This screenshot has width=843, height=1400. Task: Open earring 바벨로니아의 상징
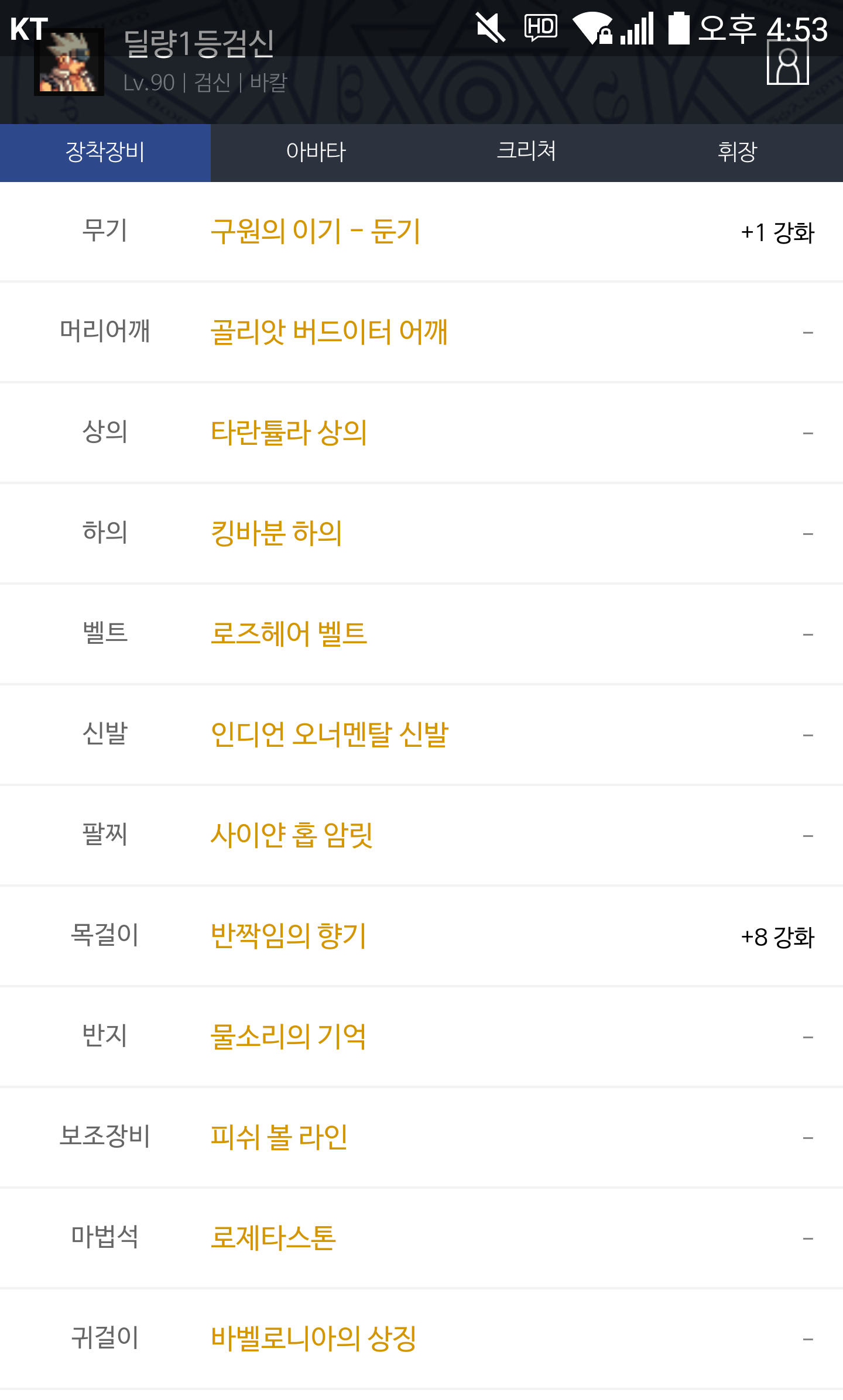tap(313, 1339)
